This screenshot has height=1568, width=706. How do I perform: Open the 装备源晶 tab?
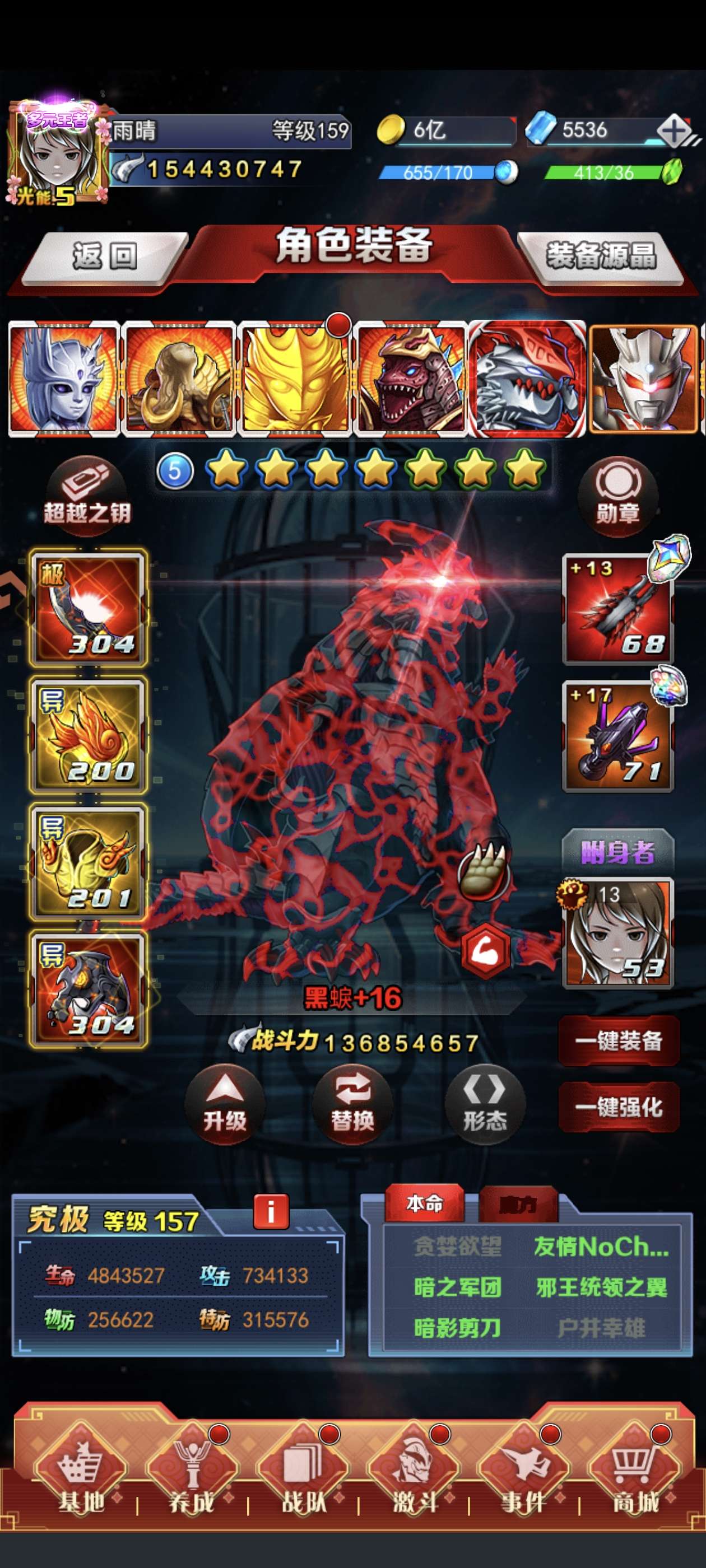point(601,256)
